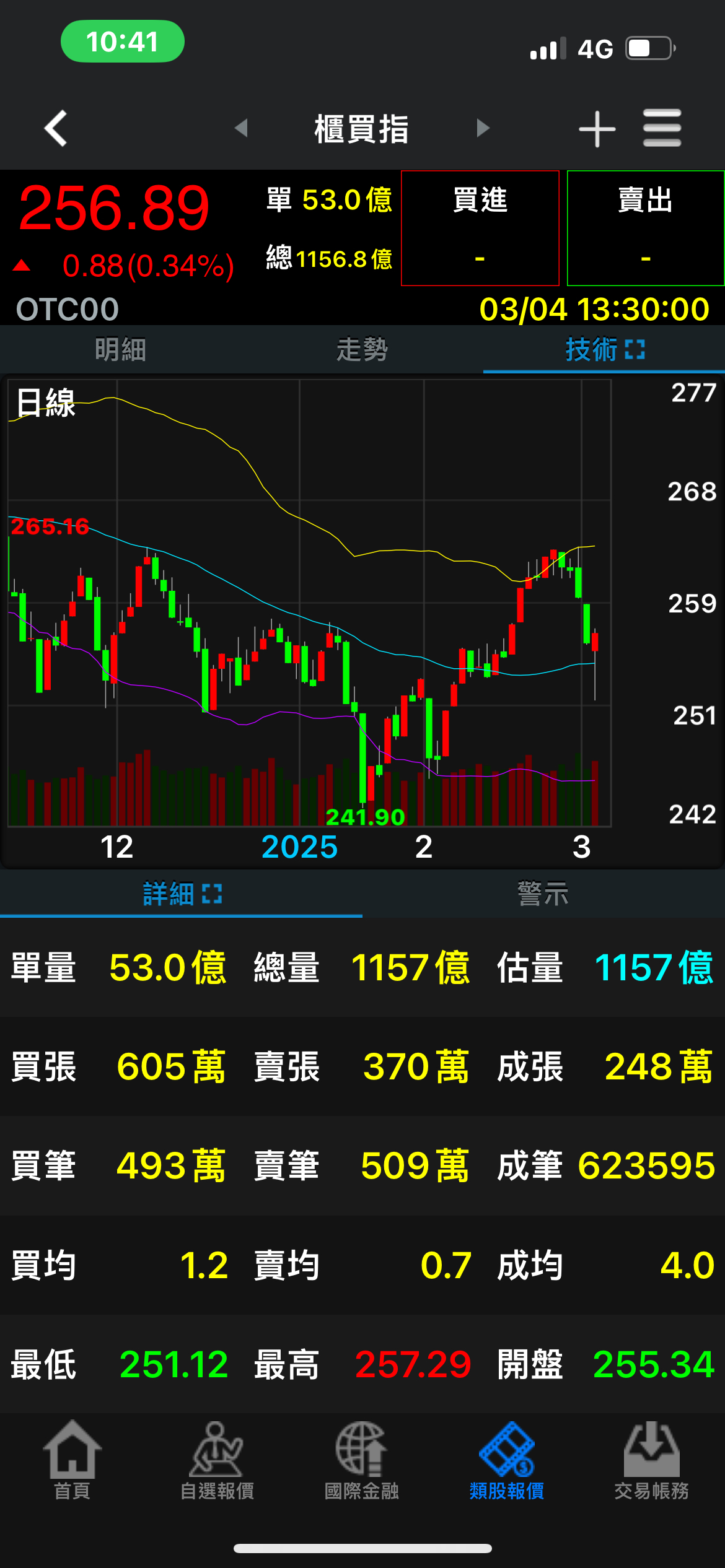Go back using the top-left arrow
Screen dimensions: 725x1568
pos(56,128)
